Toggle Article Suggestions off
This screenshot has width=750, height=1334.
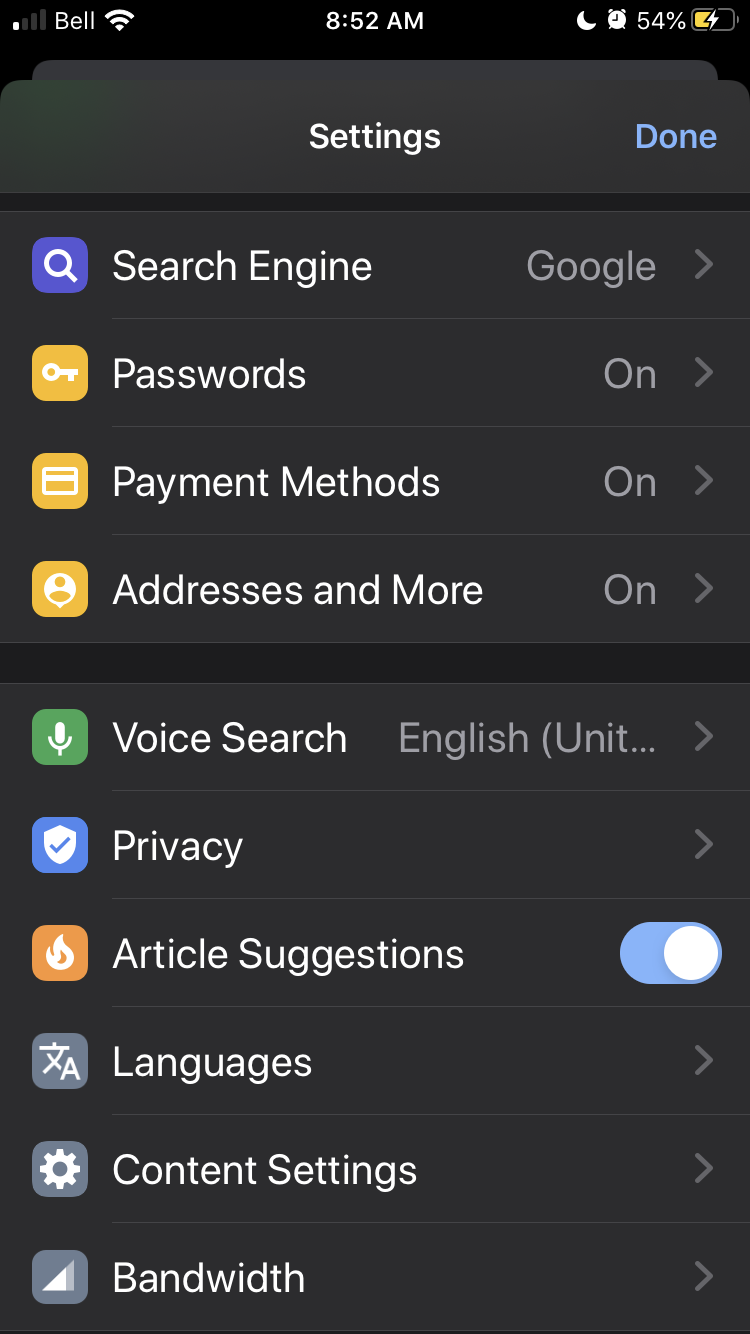670,953
